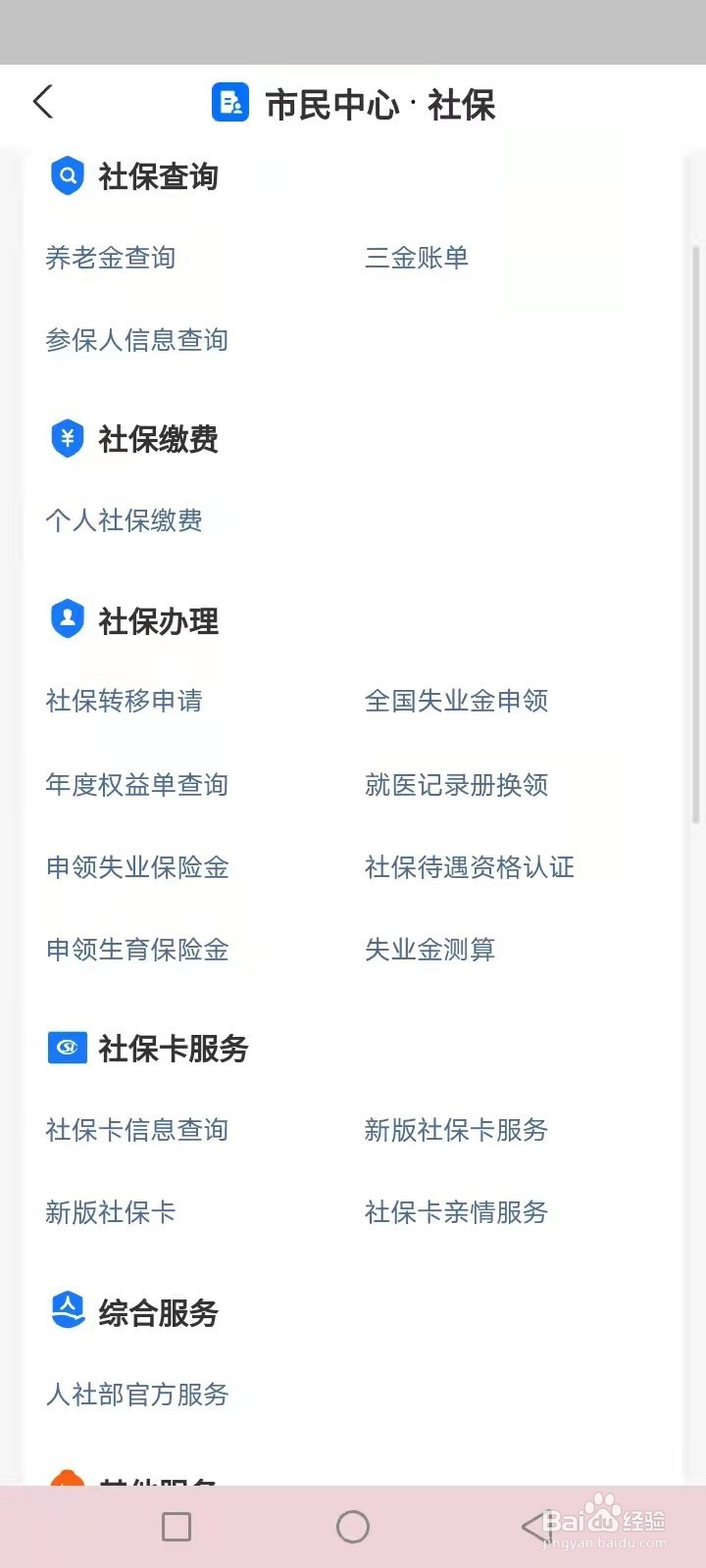
Task: Open 新版社保卡服务
Action: click(x=457, y=1130)
